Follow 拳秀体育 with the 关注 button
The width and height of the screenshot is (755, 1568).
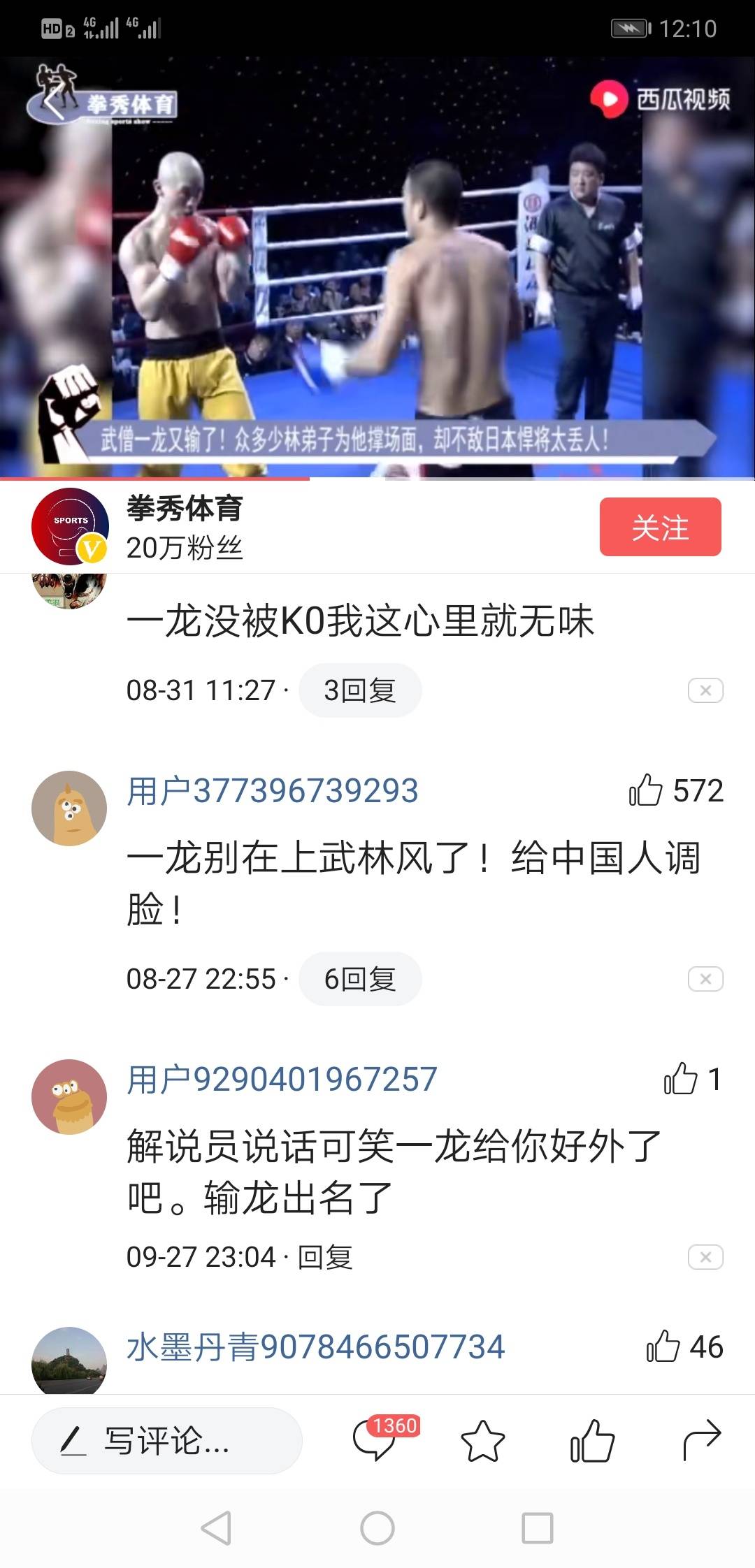(660, 527)
